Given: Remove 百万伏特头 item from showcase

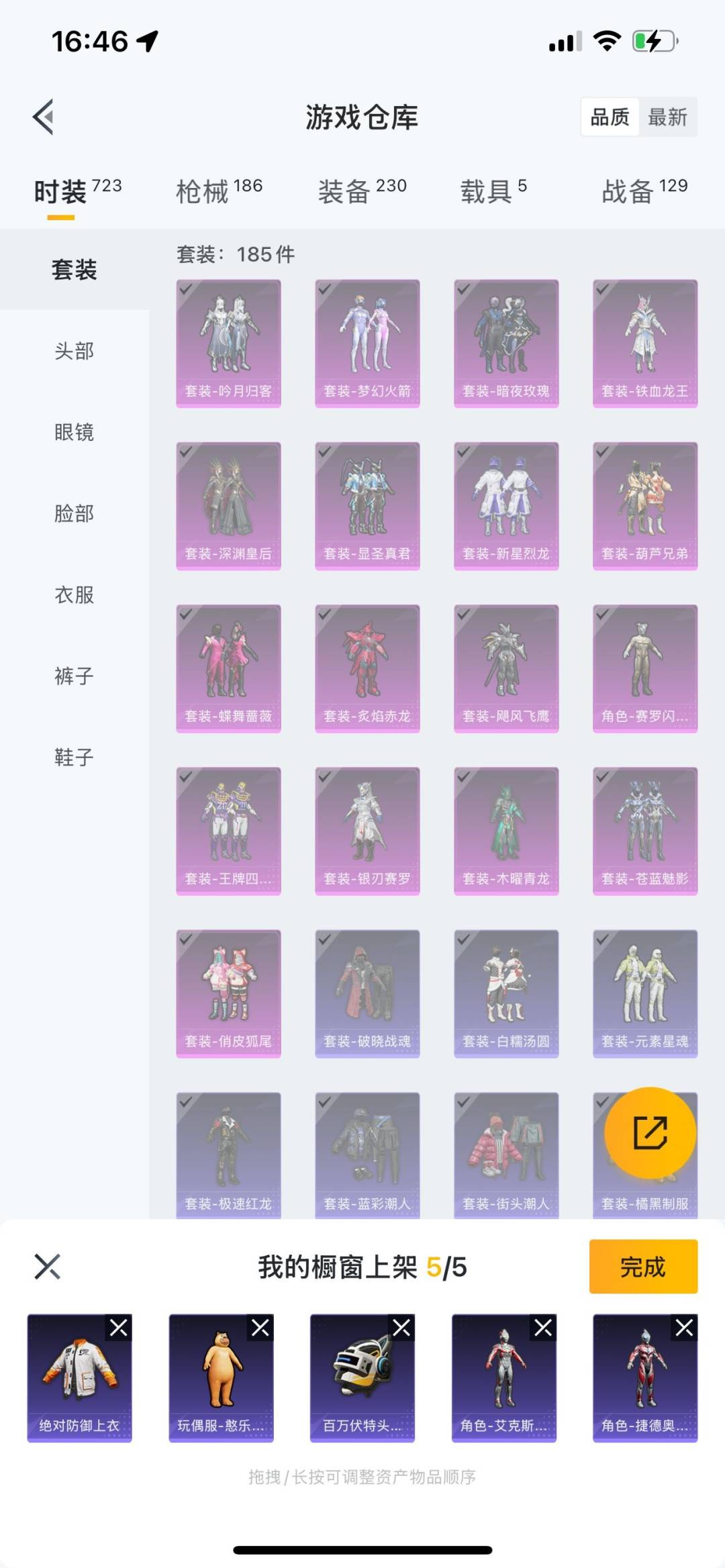Looking at the screenshot, I should pos(401,1328).
